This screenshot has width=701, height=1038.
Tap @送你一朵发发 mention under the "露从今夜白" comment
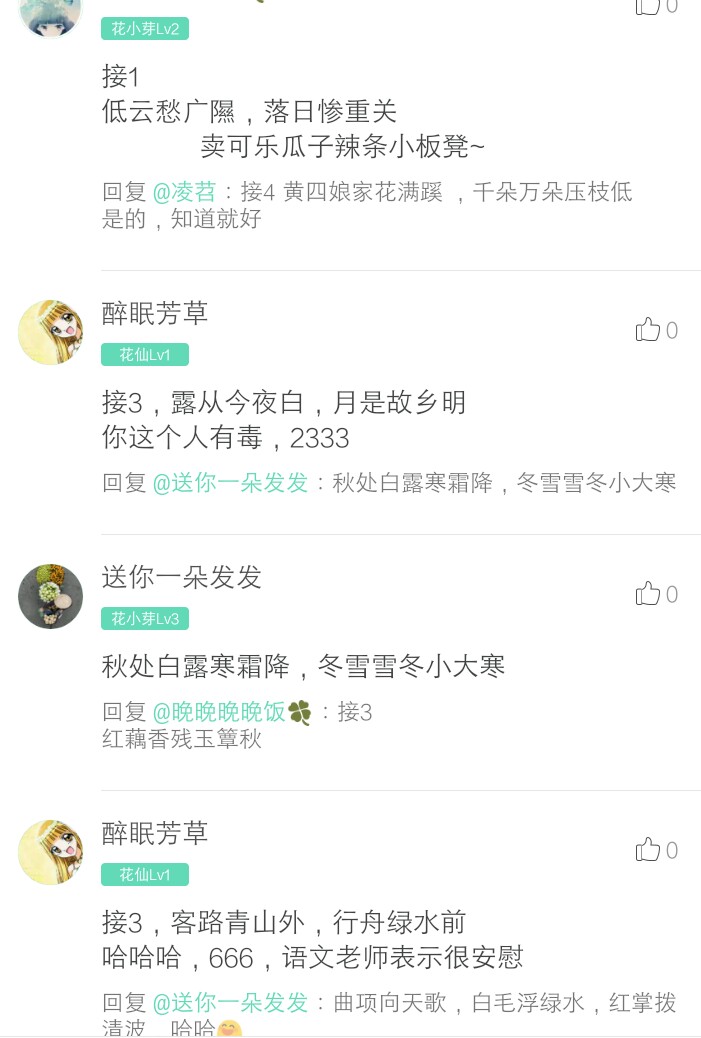230,483
